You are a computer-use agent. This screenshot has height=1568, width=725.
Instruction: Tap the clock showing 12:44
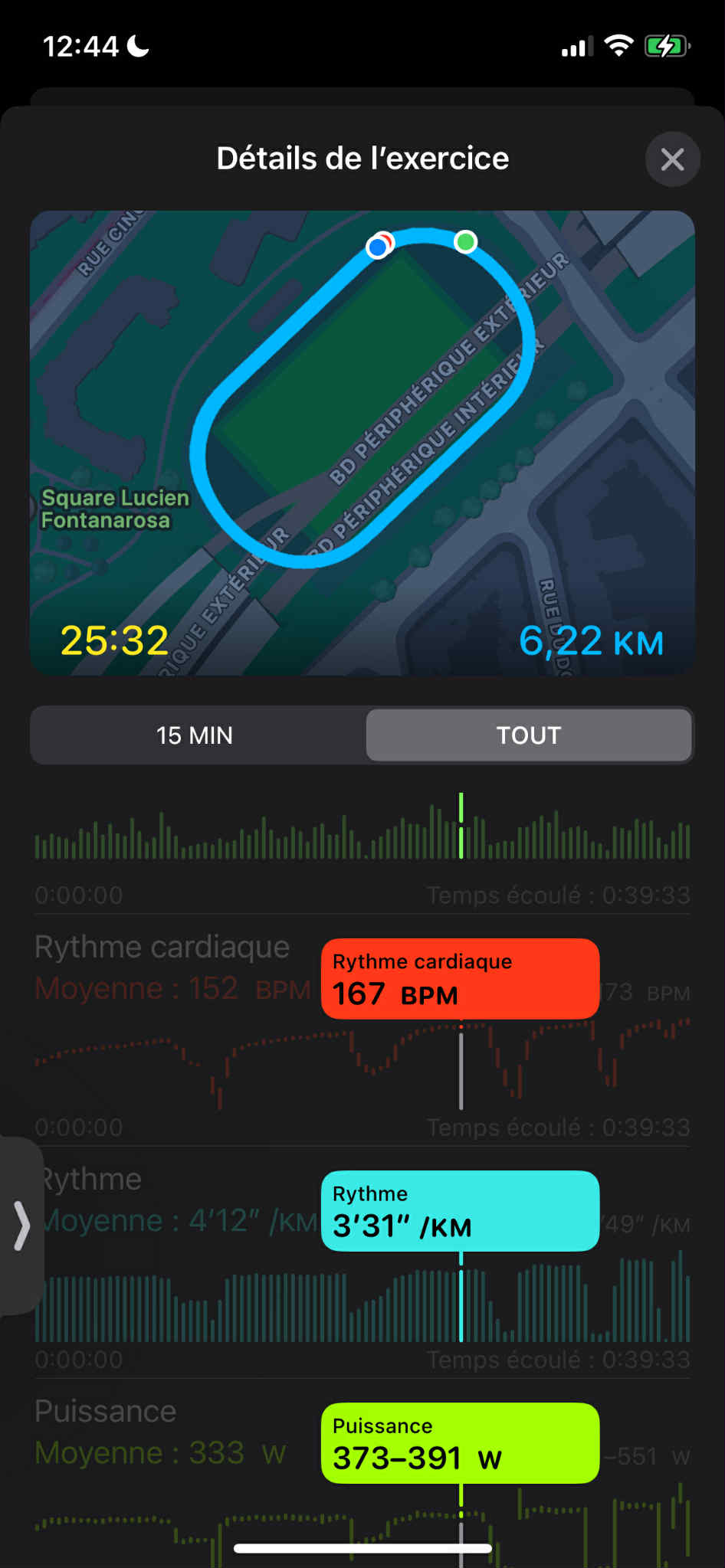tap(81, 46)
